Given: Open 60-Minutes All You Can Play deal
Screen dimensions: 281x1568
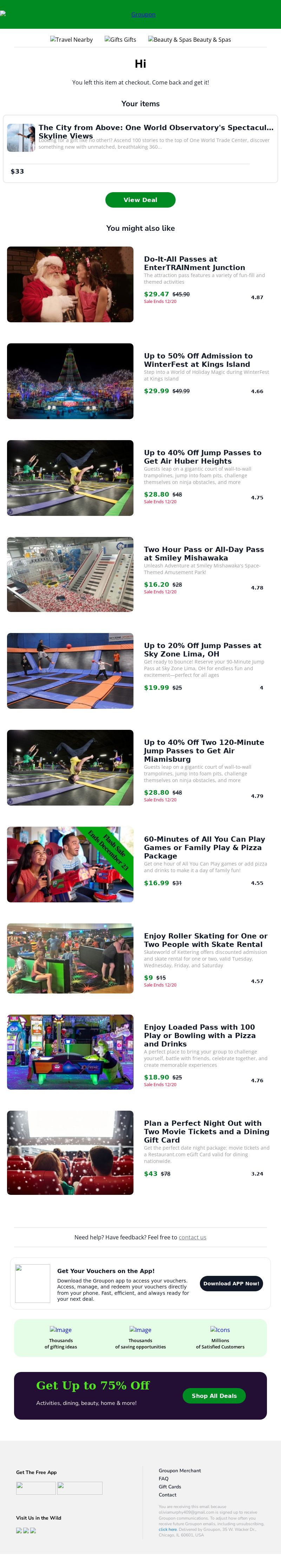Looking at the screenshot, I should [204, 843].
